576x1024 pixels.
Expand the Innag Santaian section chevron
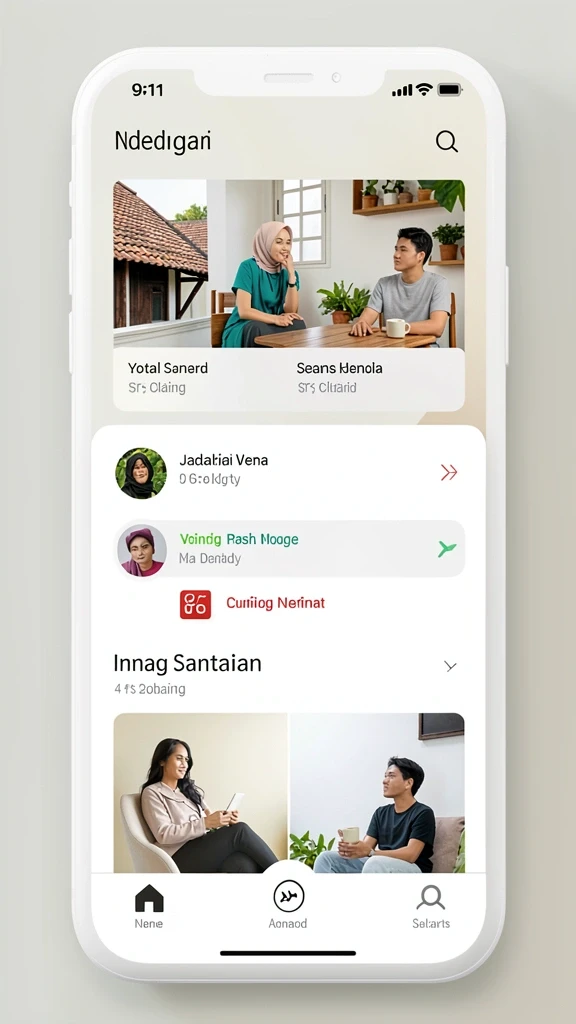[x=450, y=666]
